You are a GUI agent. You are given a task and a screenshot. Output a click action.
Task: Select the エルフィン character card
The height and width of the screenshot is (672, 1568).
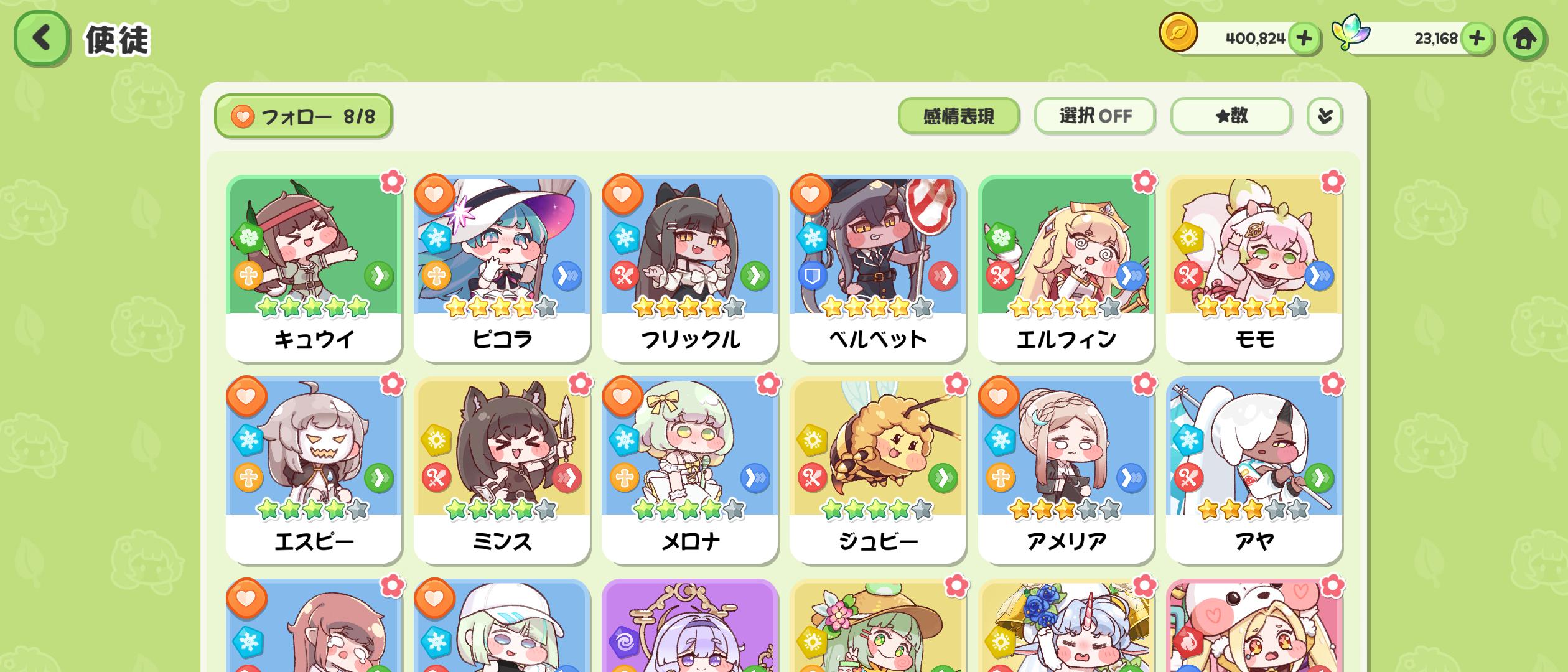(x=1066, y=268)
